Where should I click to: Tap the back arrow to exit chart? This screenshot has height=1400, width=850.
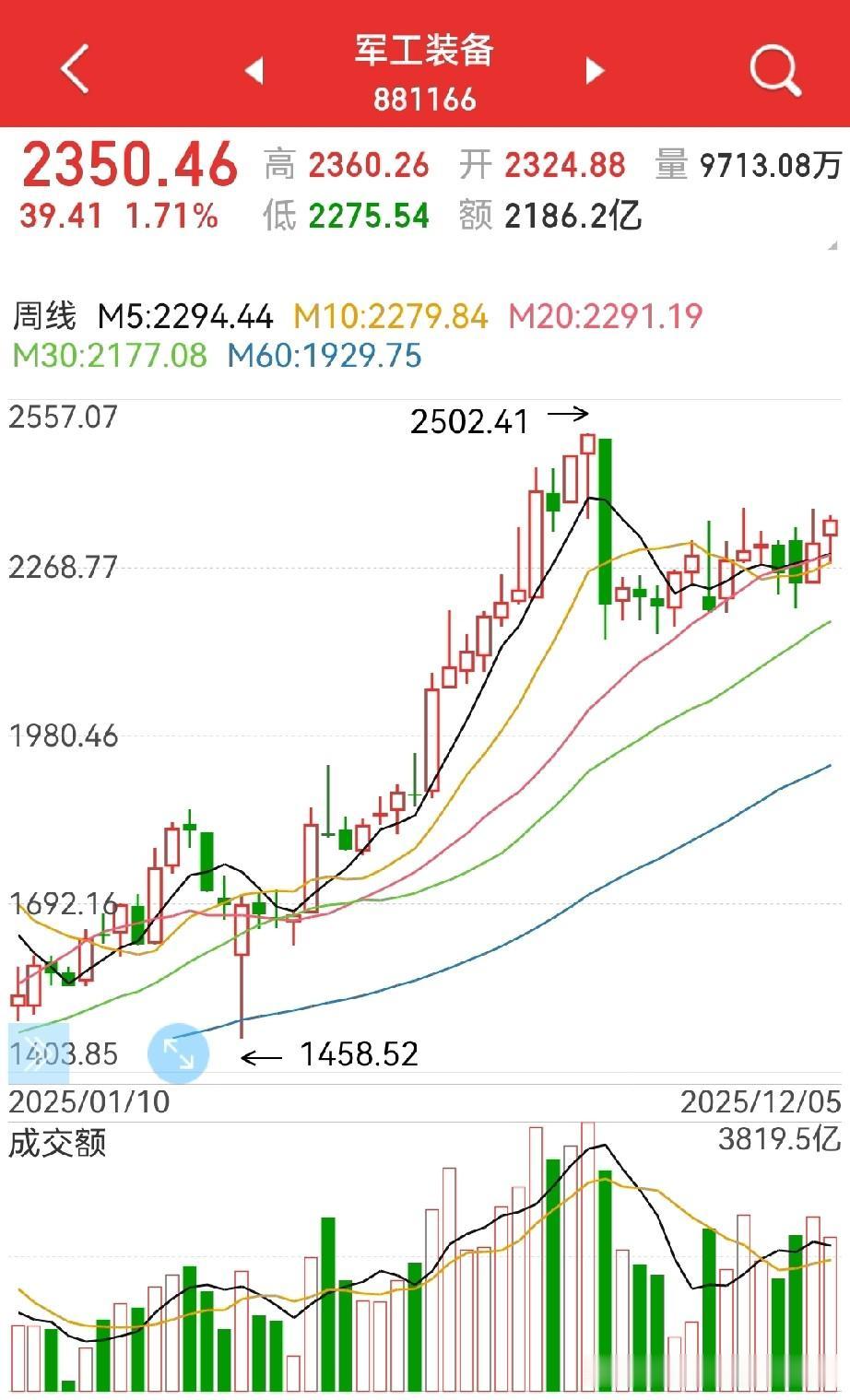click(x=74, y=70)
